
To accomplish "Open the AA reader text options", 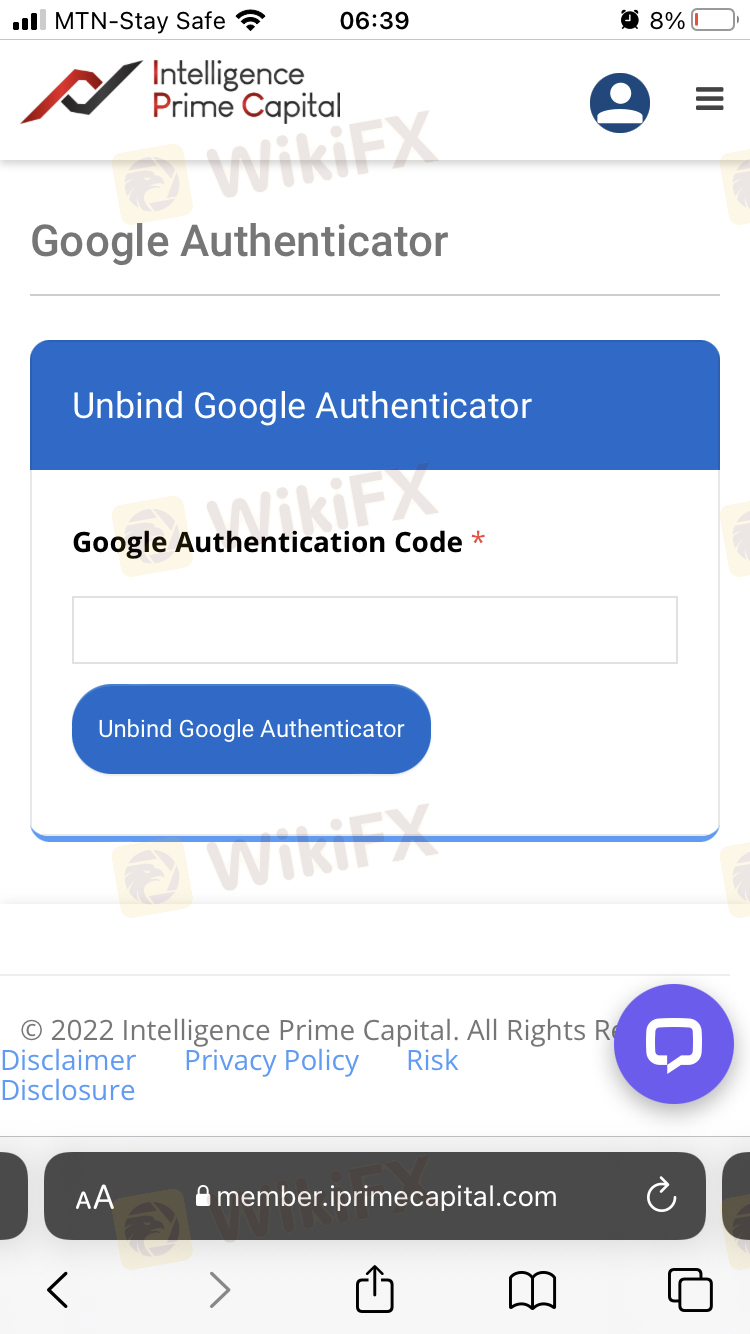I will (x=95, y=1197).
